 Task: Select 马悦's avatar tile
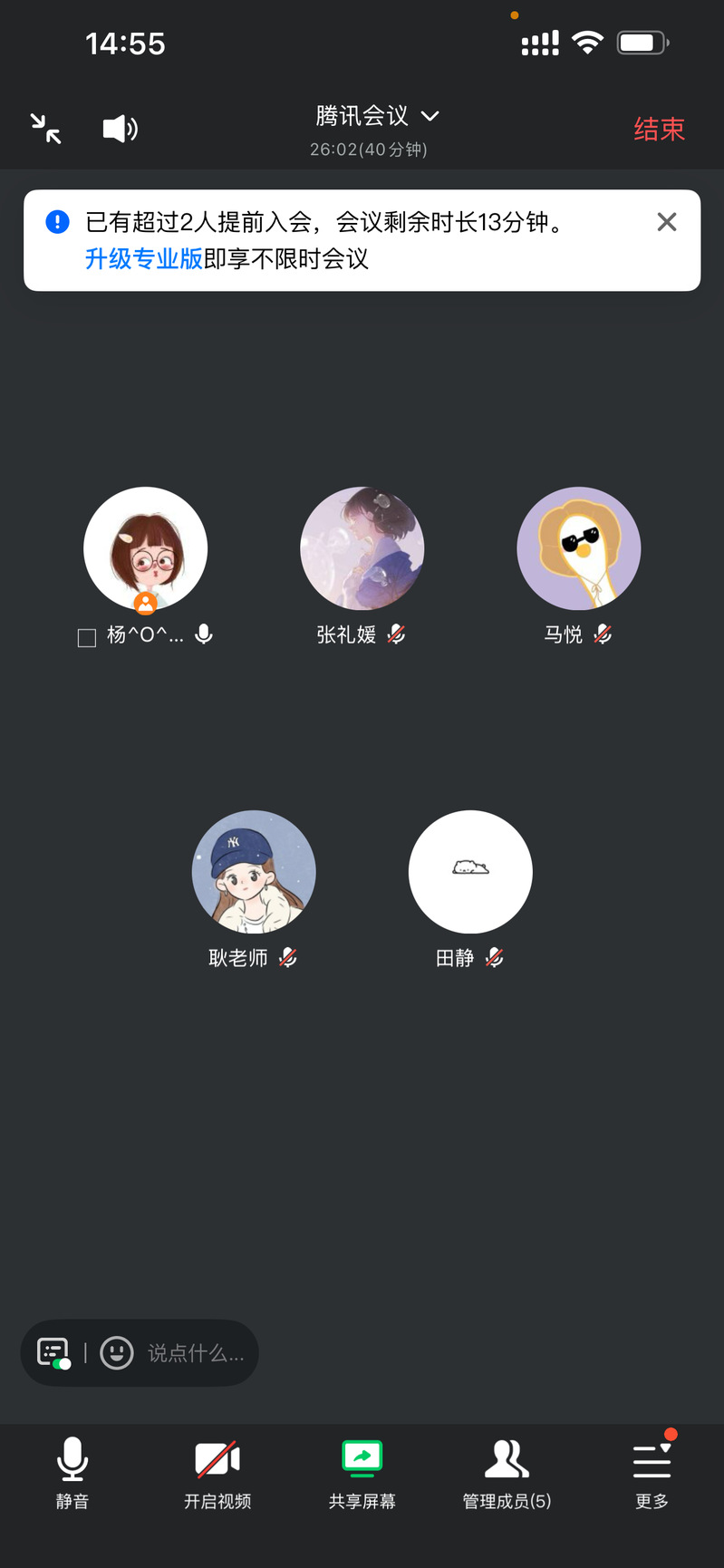coord(578,548)
